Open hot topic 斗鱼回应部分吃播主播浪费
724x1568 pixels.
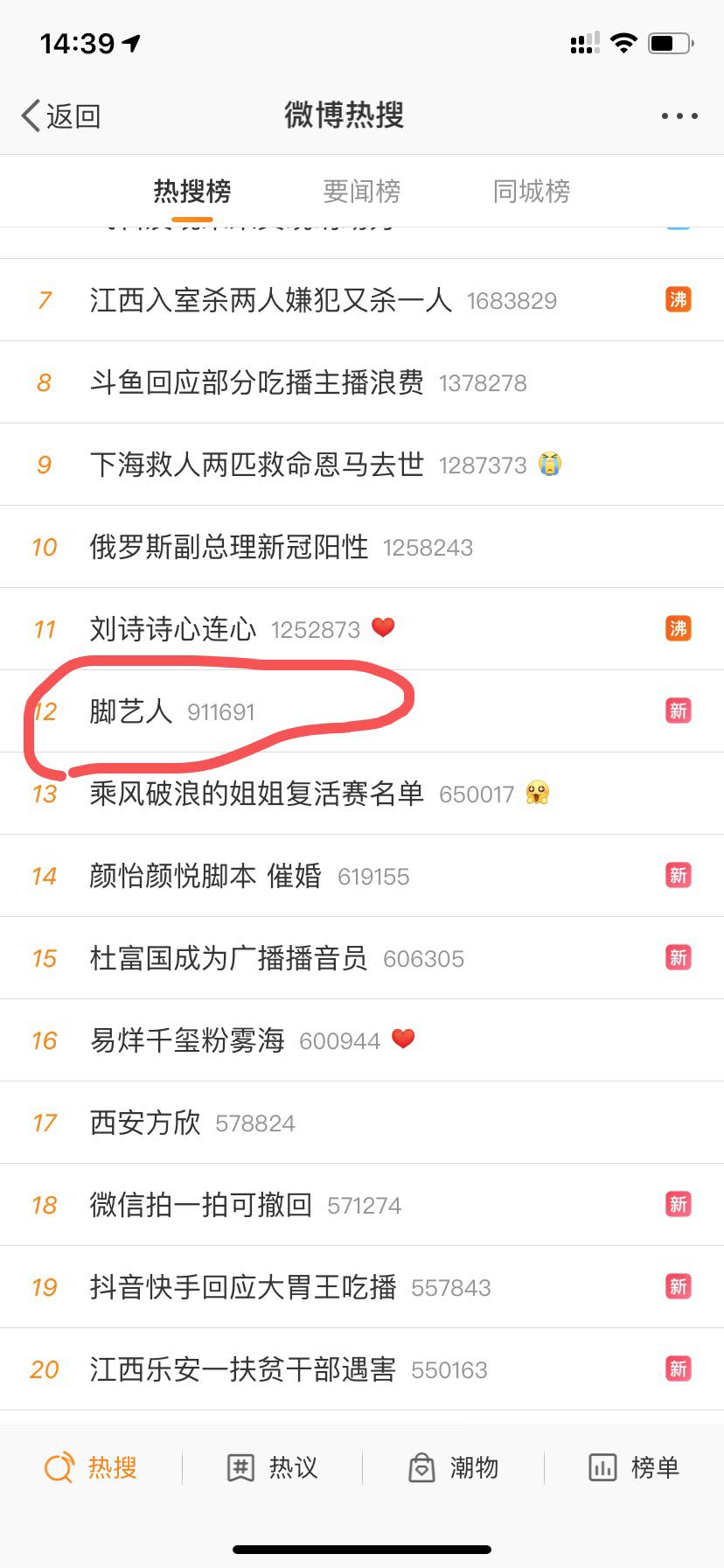pyautogui.click(x=362, y=382)
